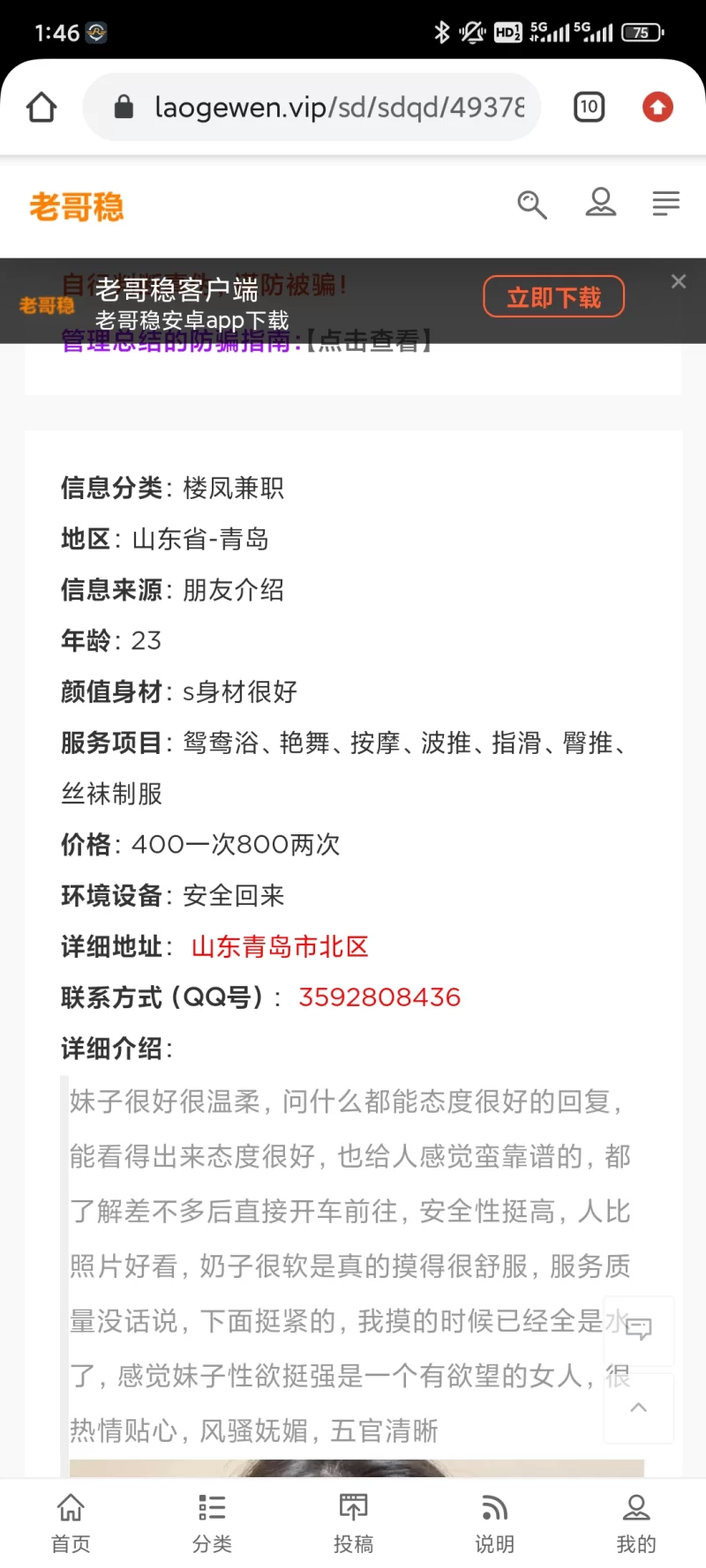Switch to the 分类 tab
Image resolution: width=706 pixels, height=1568 pixels.
212,1523
